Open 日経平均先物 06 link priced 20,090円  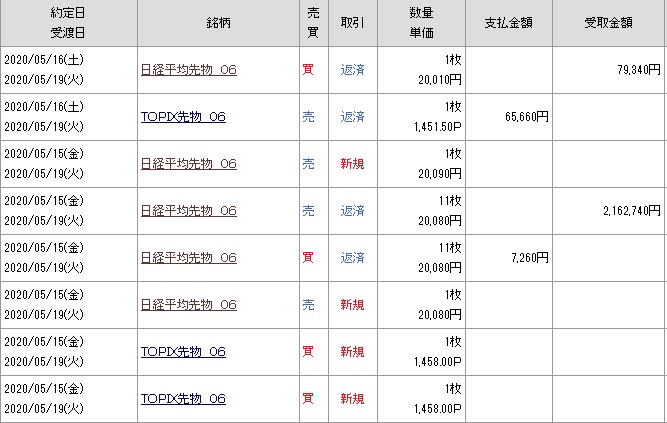(189, 164)
